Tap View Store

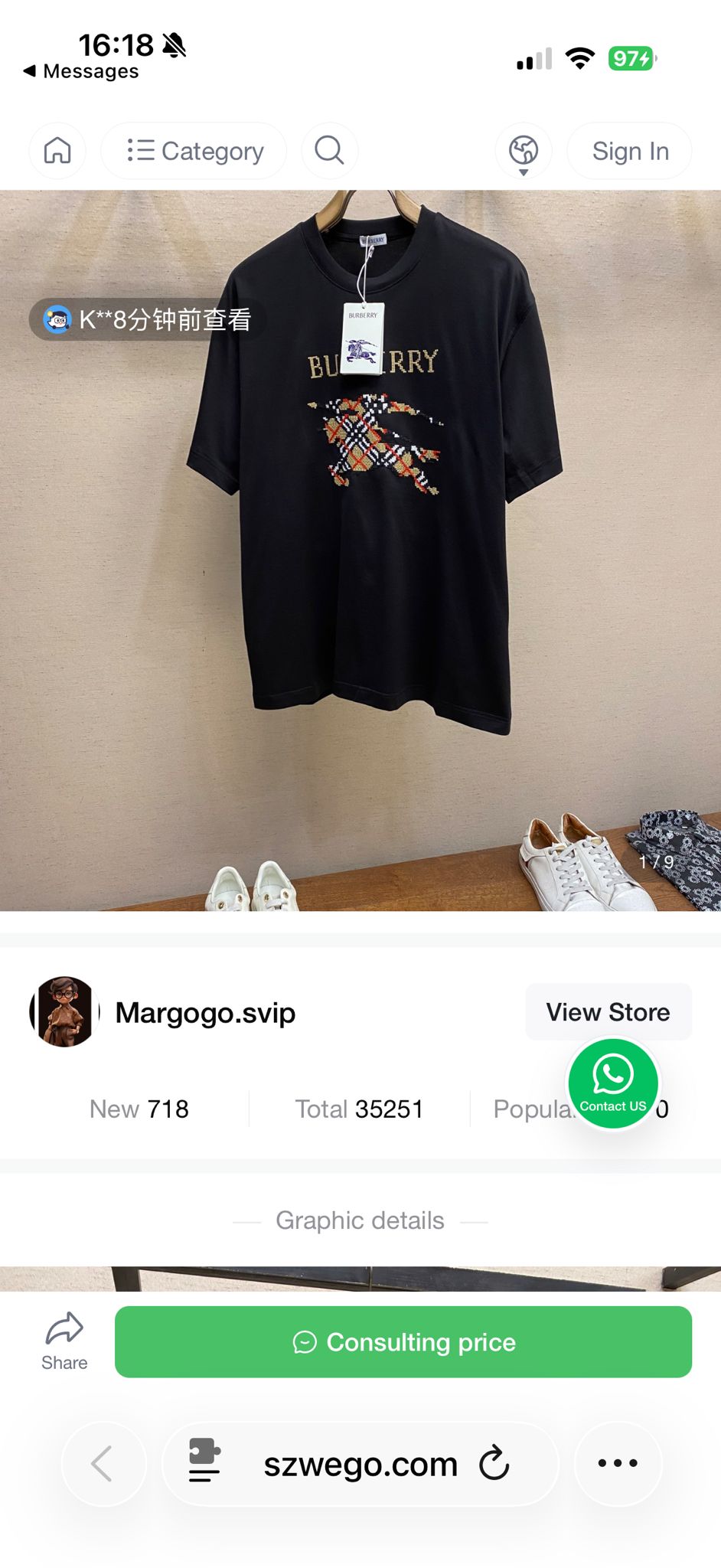pos(608,1012)
